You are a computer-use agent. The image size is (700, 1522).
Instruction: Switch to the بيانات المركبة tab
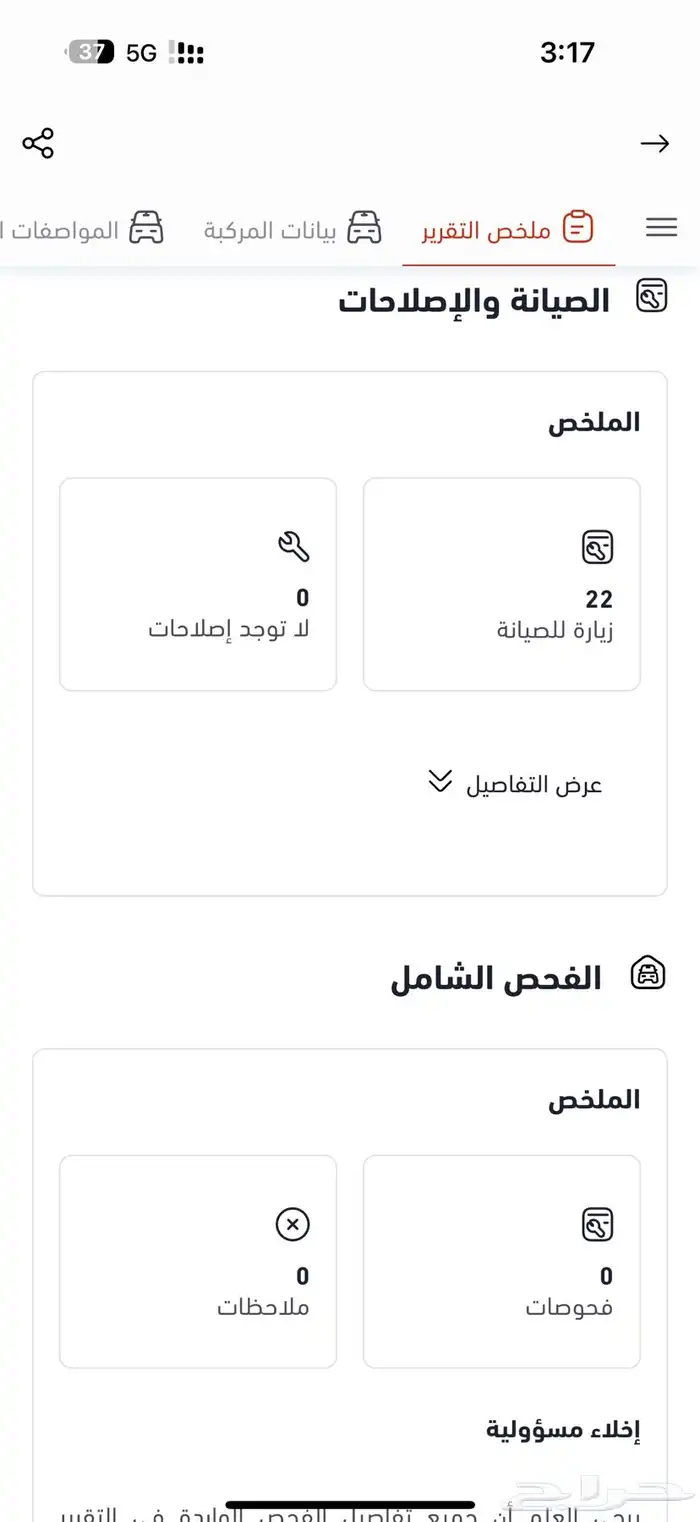click(x=293, y=230)
